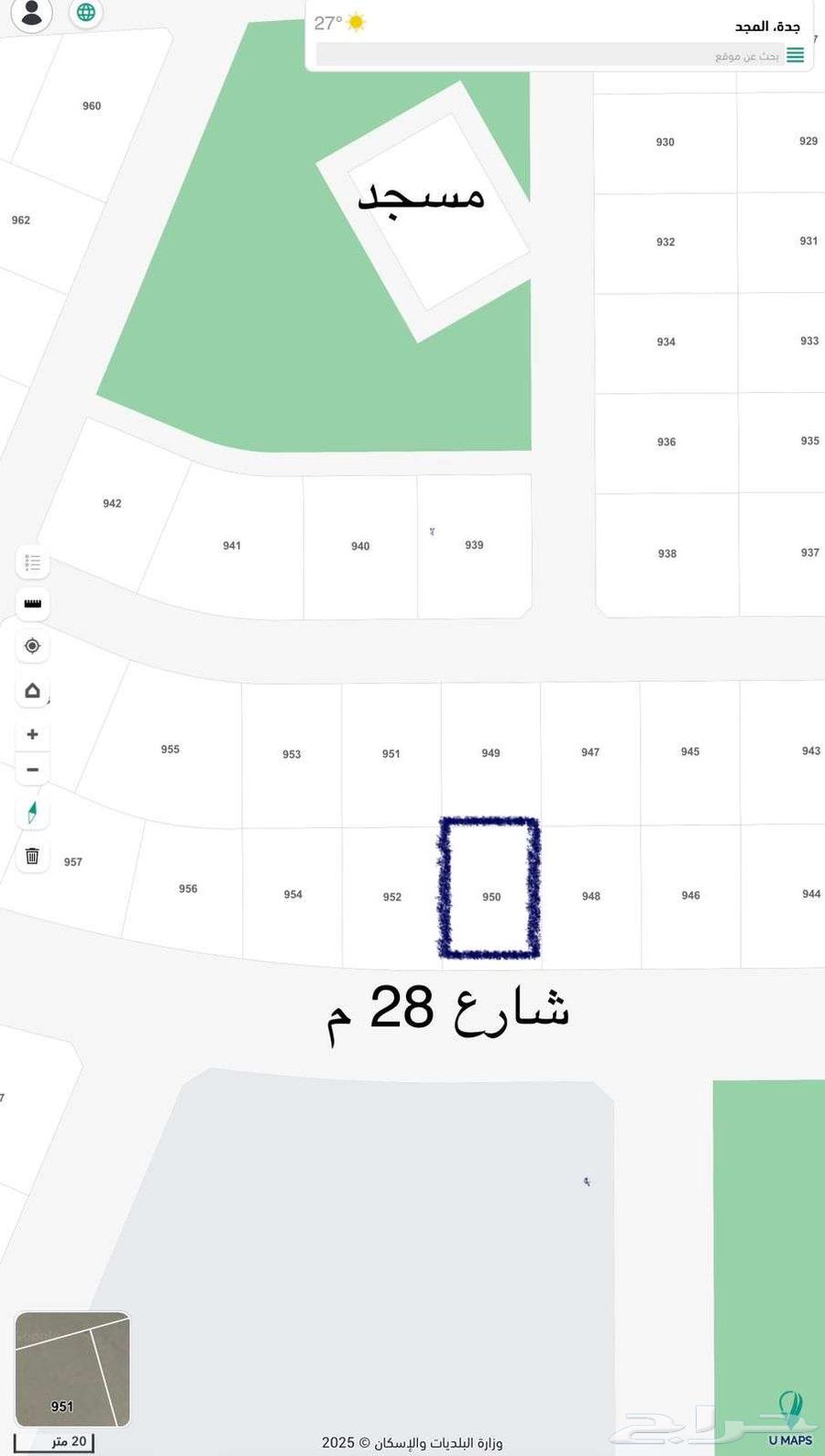Center map on my current location

click(32, 646)
